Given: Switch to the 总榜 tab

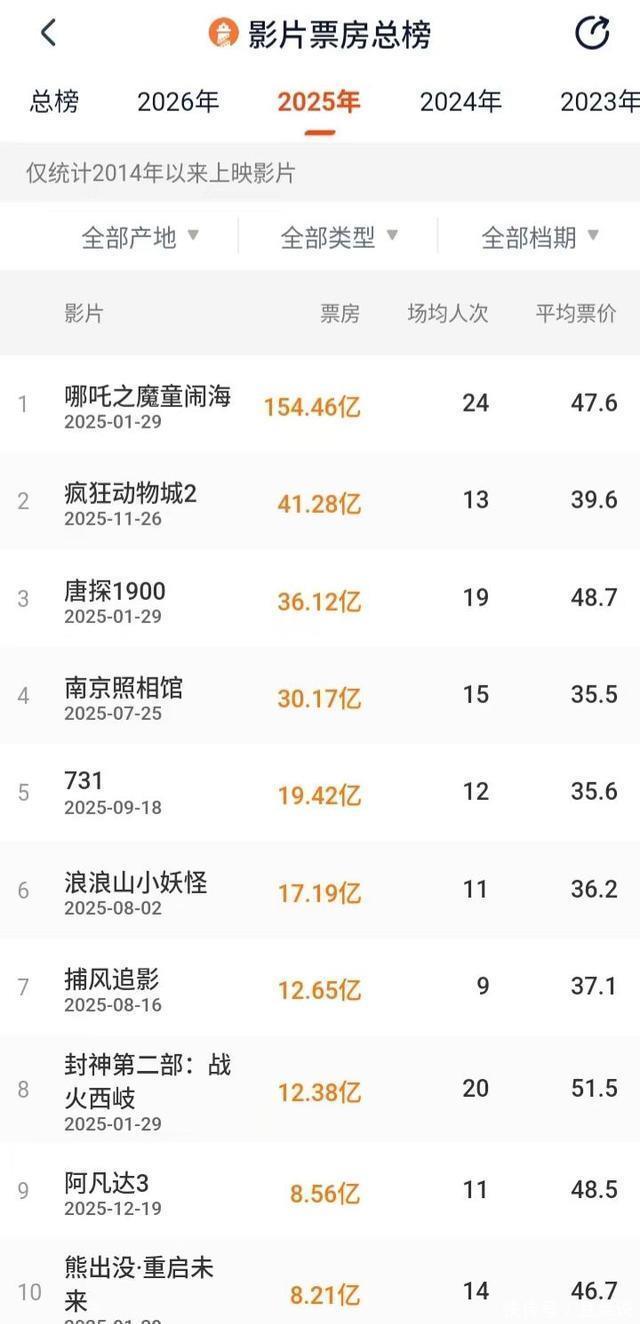Looking at the screenshot, I should click(54, 101).
